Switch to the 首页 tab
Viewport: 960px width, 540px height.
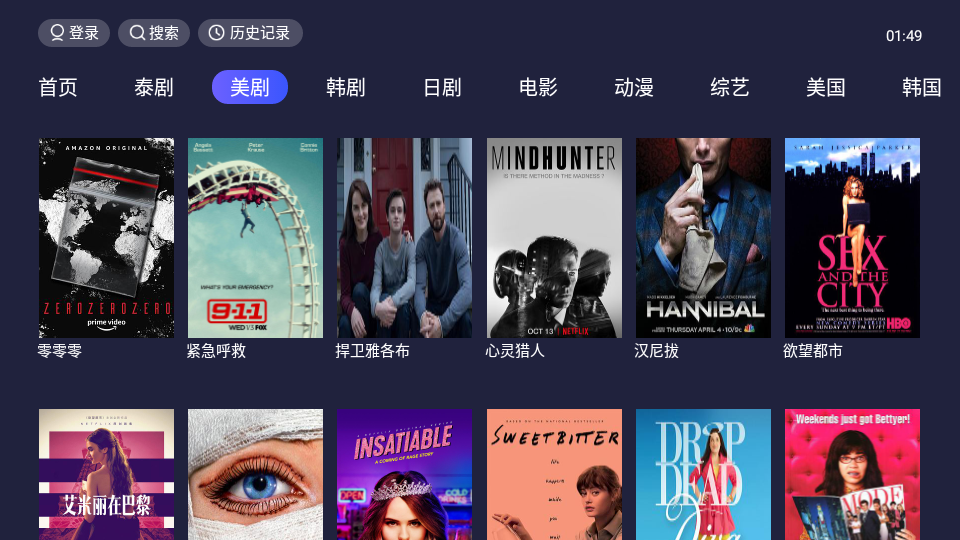tap(58, 87)
